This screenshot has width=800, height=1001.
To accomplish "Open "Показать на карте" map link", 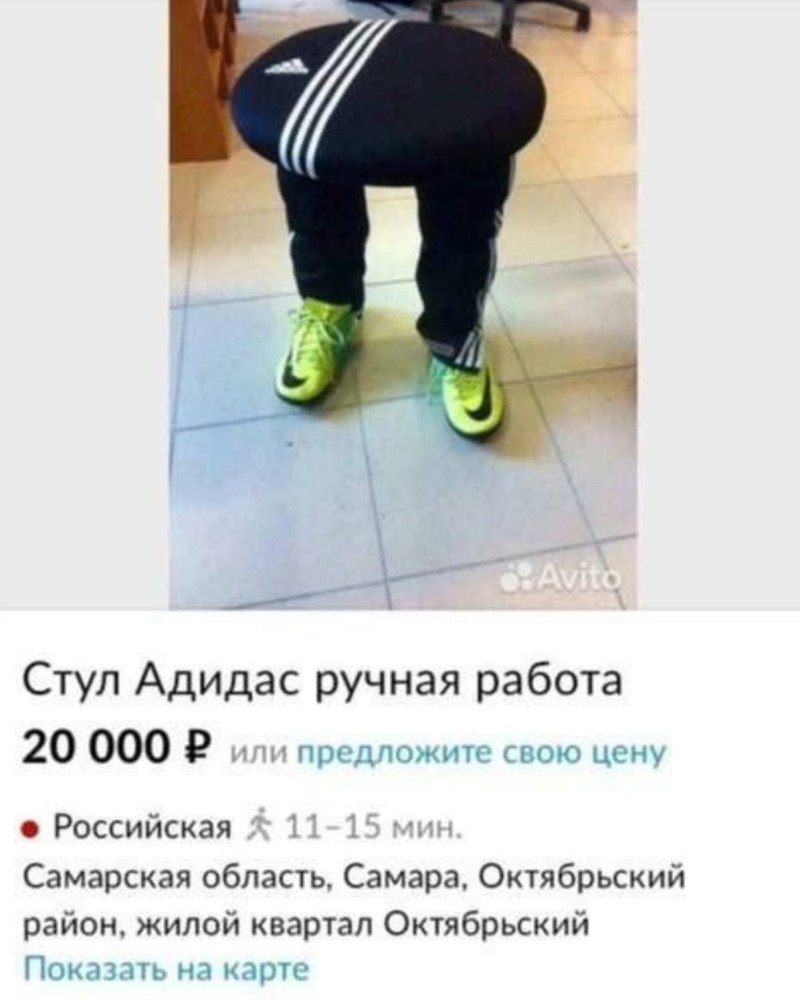I will [x=166, y=969].
